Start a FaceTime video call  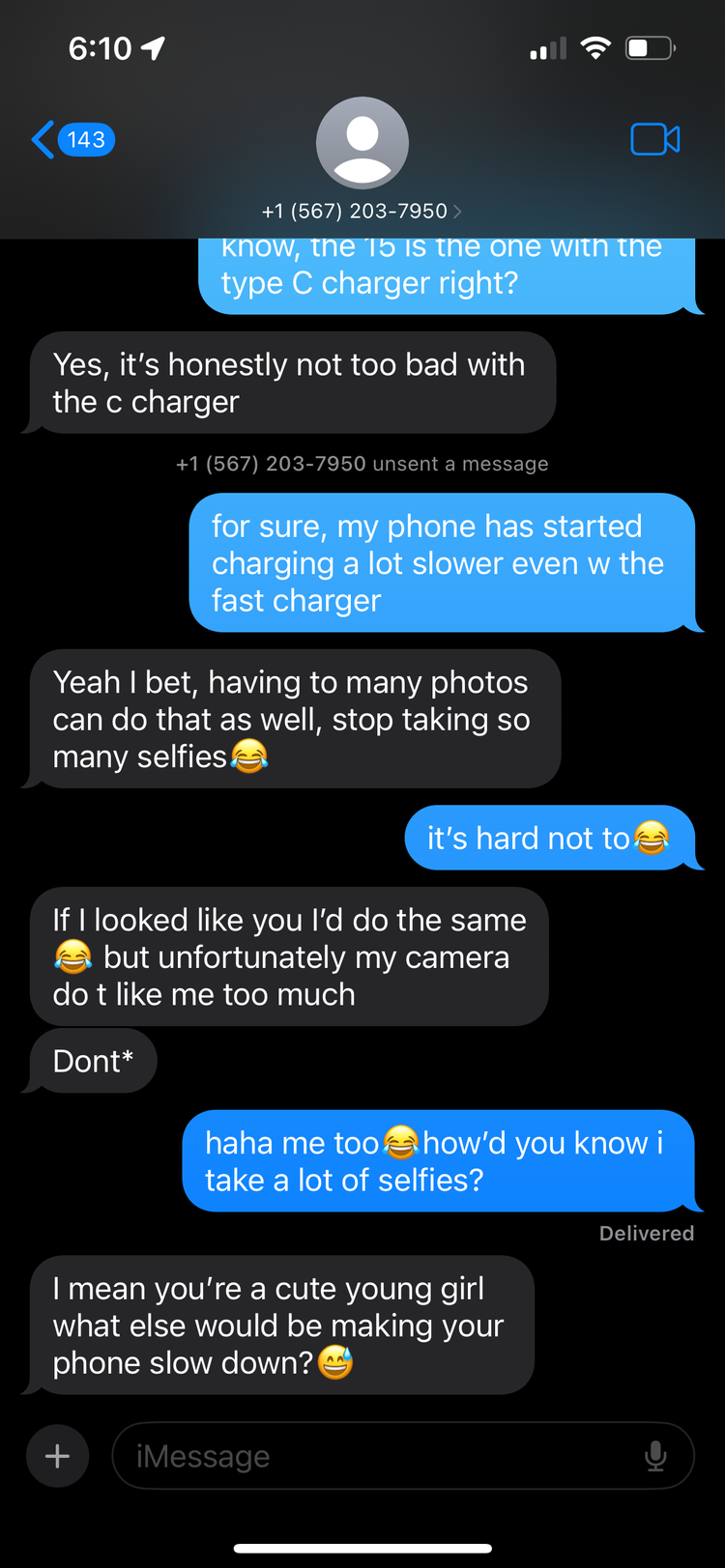[655, 140]
